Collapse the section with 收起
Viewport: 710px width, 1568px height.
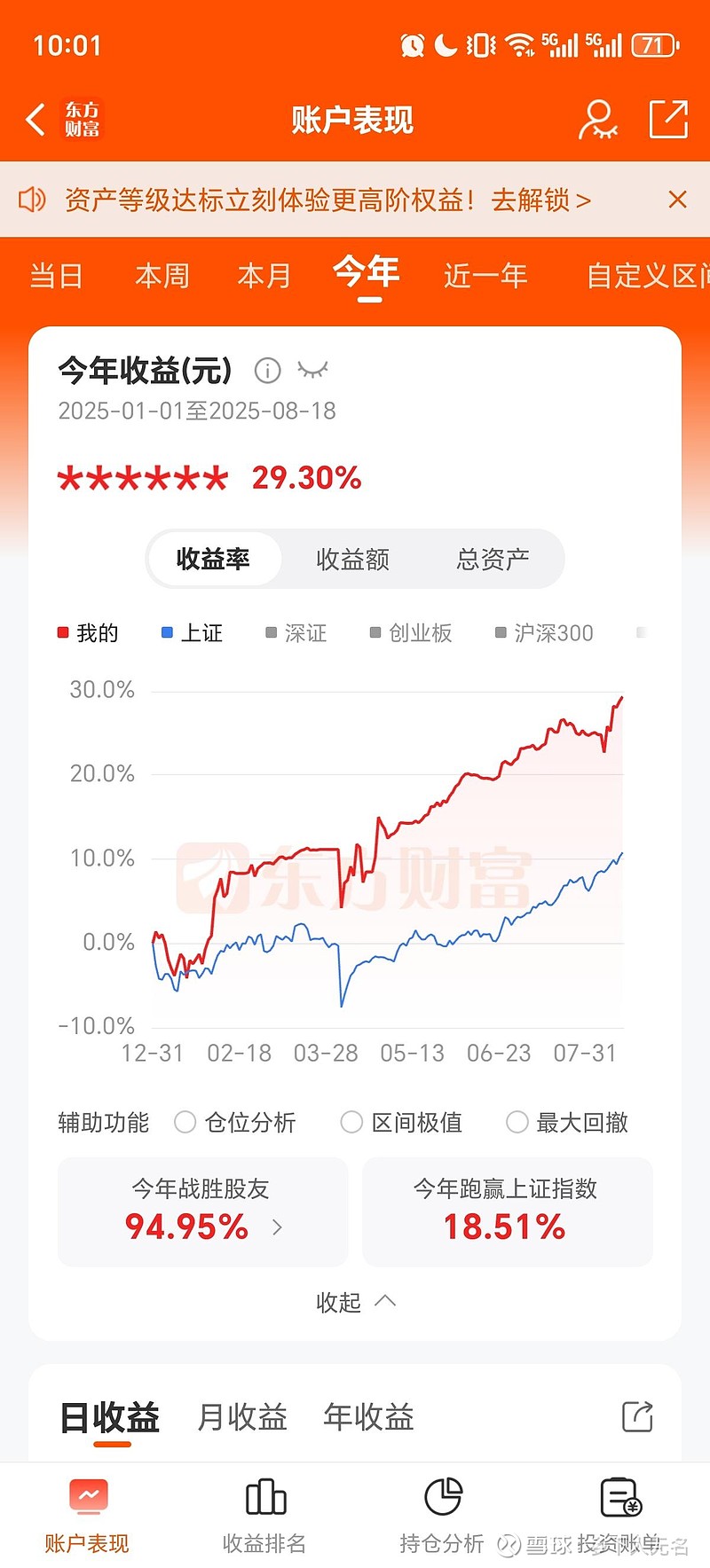click(x=355, y=1302)
